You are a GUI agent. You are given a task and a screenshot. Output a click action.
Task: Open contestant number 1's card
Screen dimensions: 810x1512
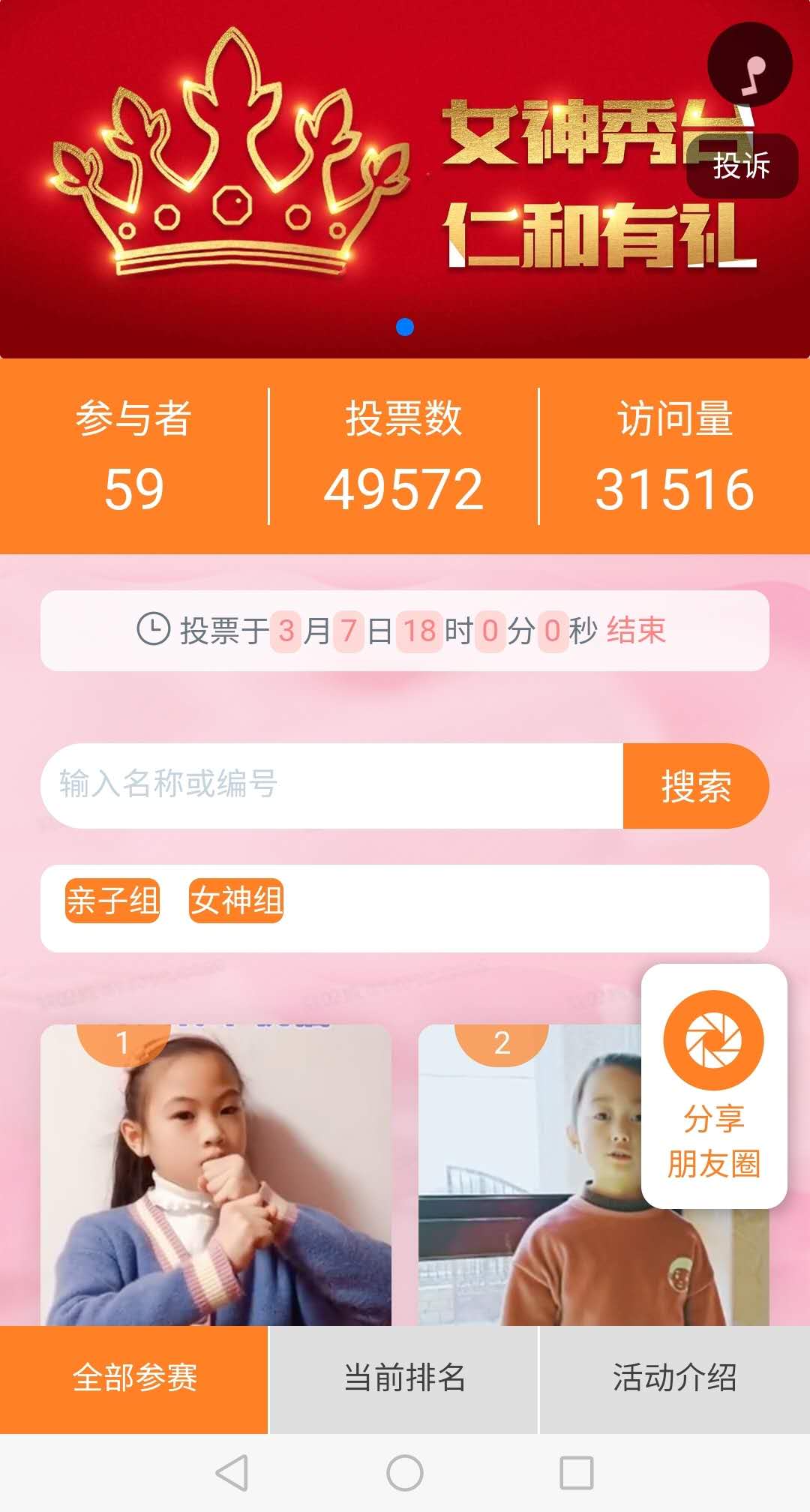pyautogui.click(x=216, y=1174)
